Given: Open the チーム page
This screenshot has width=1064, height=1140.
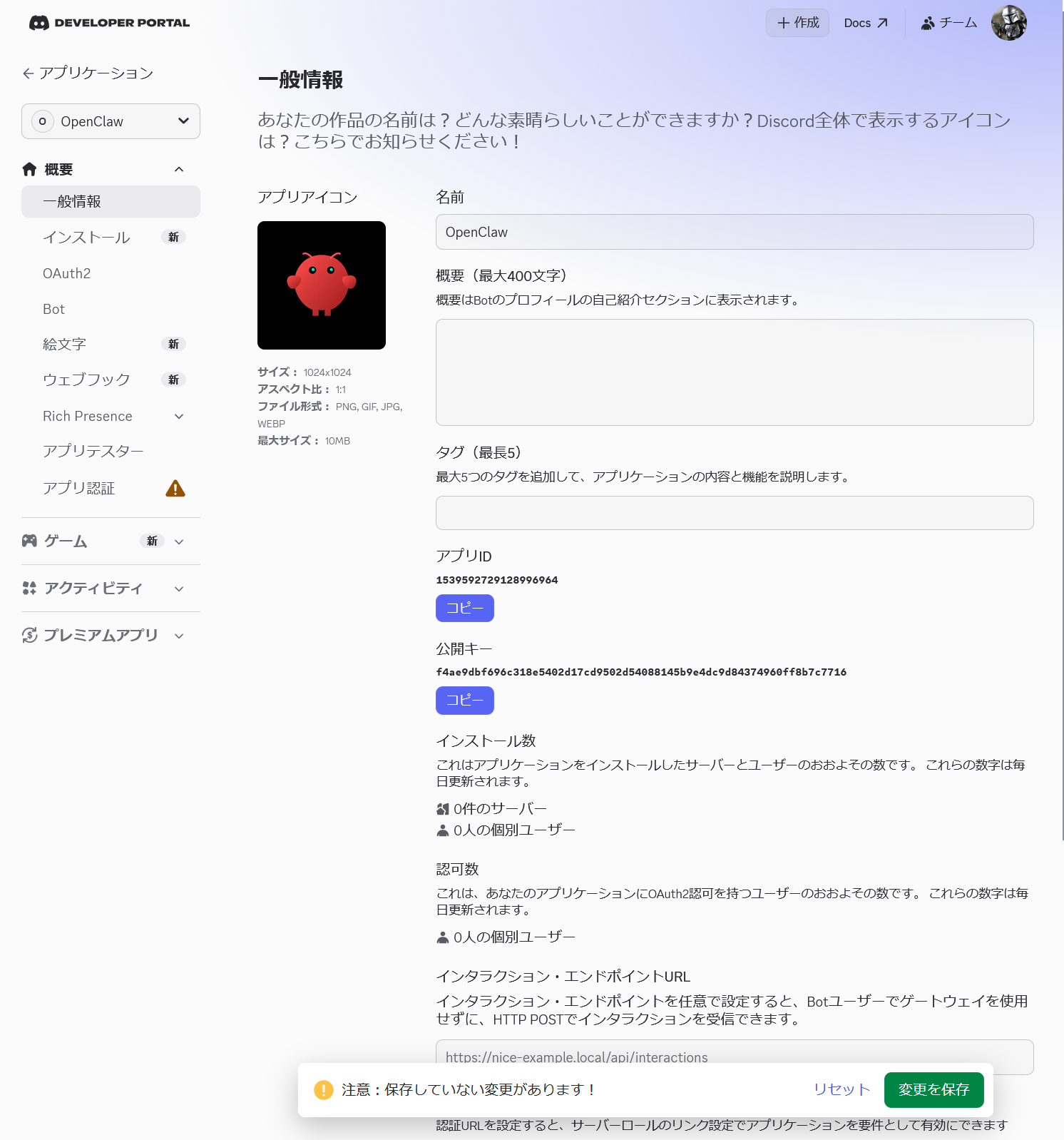Looking at the screenshot, I should tap(948, 23).
